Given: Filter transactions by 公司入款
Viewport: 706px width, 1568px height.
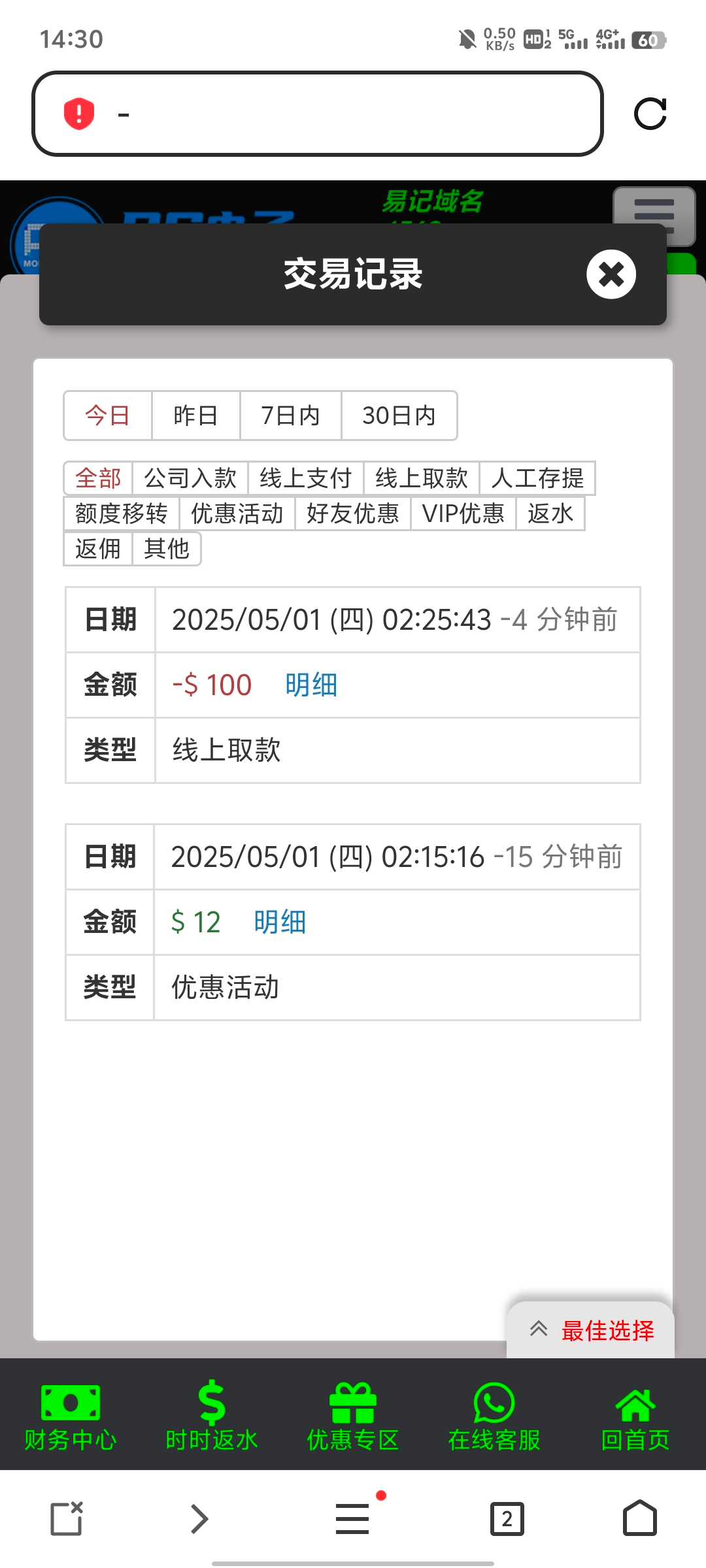Looking at the screenshot, I should 190,478.
